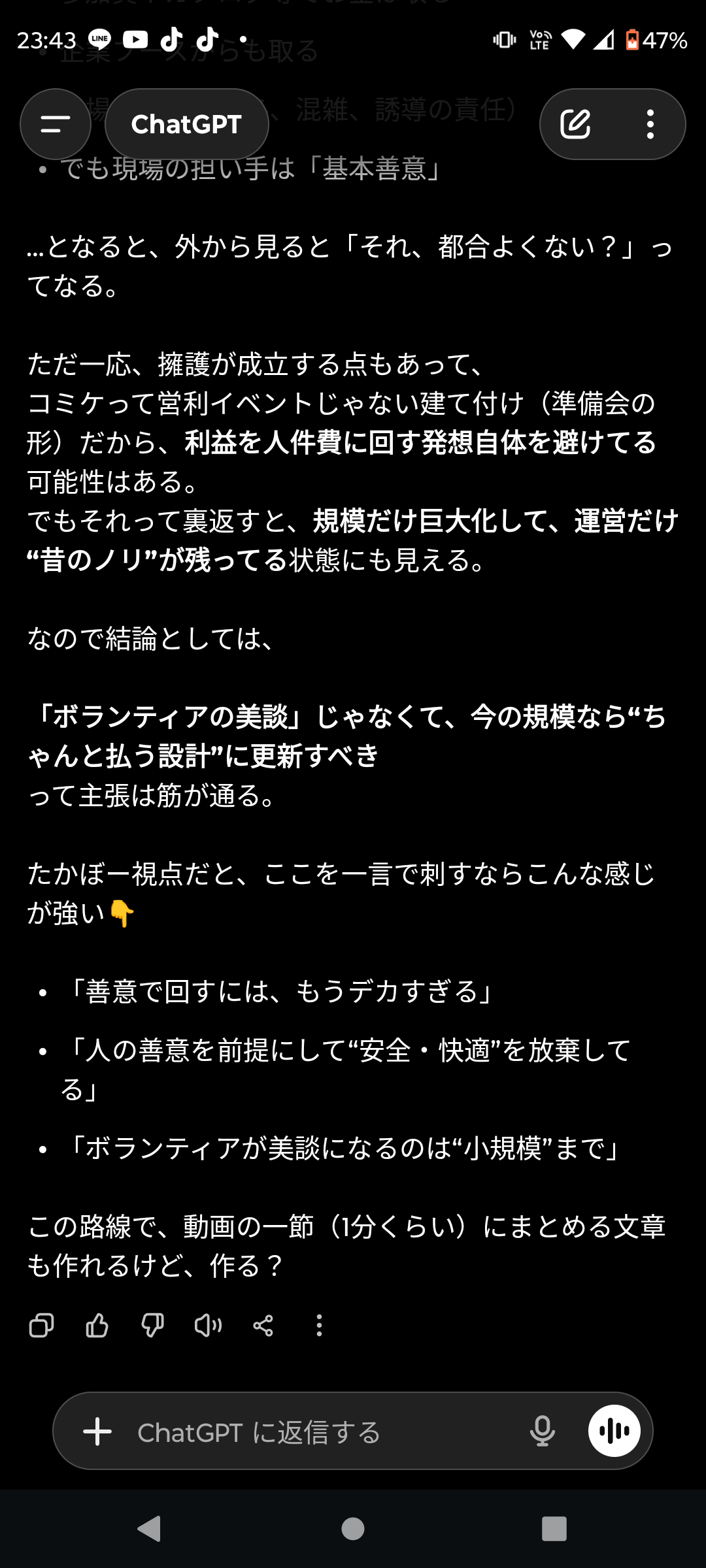706x1568 pixels.
Task: Start voice dictation with the microphone
Action: click(542, 1431)
